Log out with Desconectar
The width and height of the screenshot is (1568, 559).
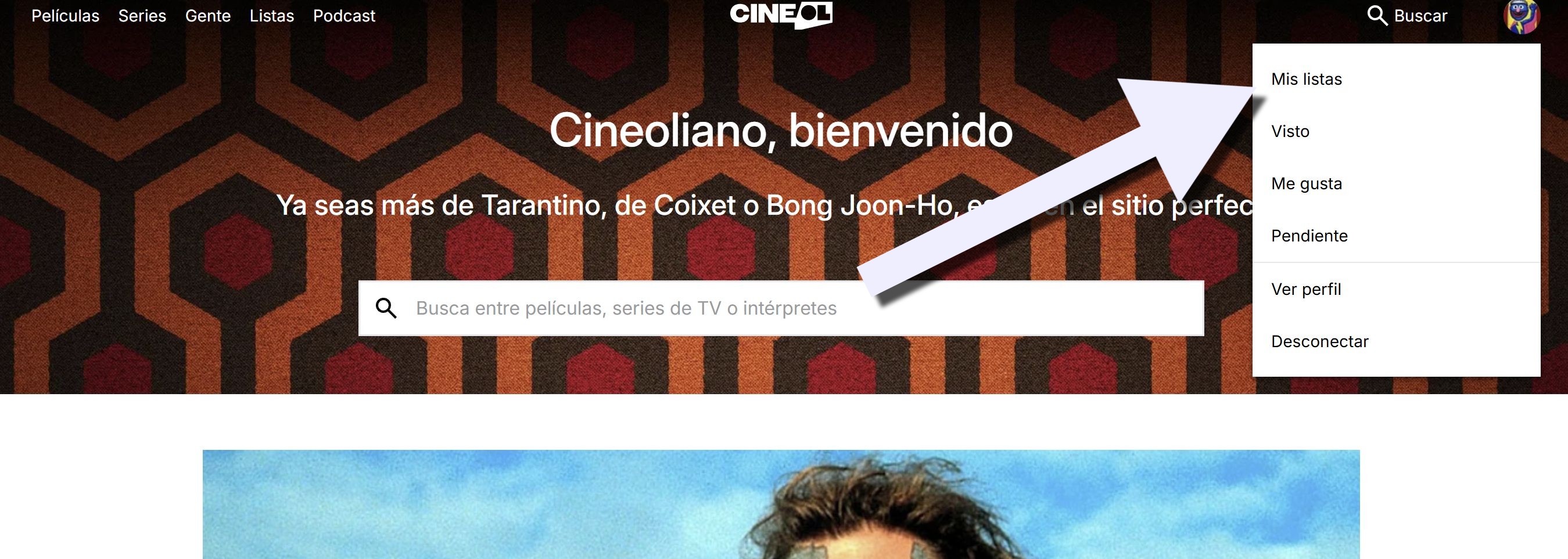(x=1319, y=342)
